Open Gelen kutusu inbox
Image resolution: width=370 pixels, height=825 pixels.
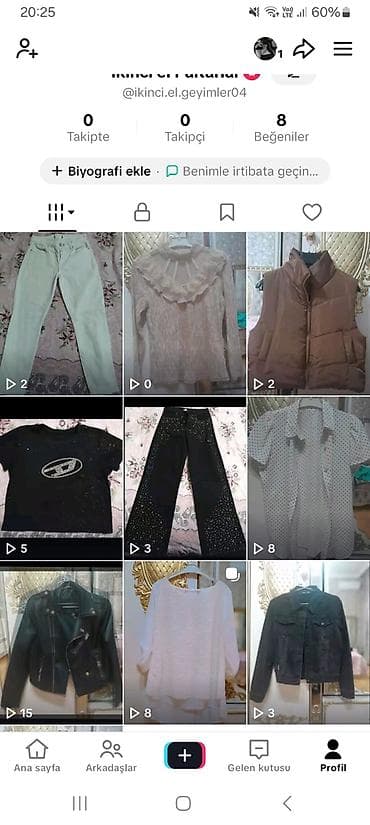(259, 756)
